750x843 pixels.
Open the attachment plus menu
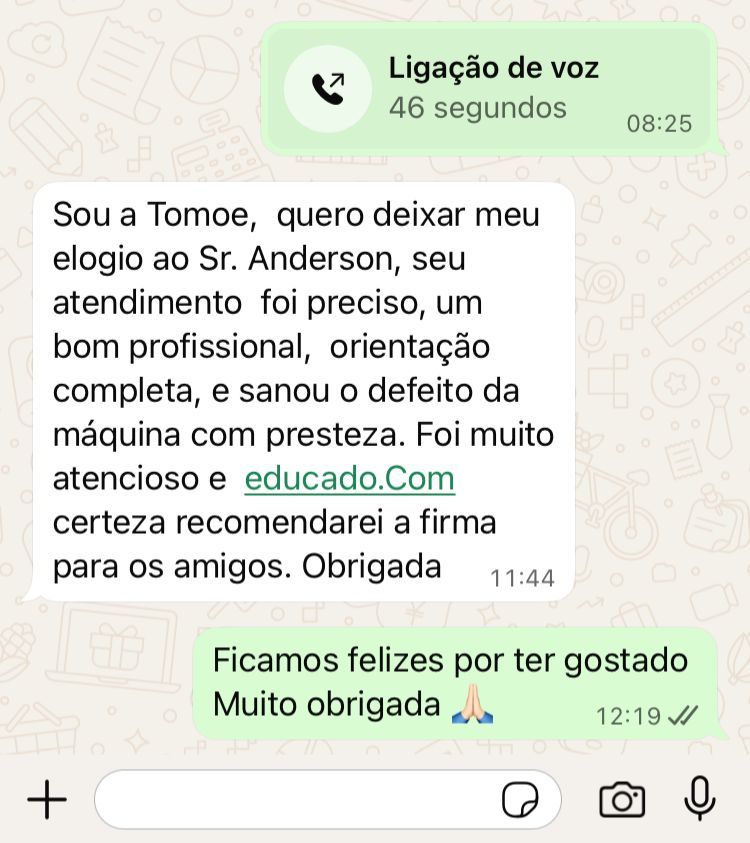[x=46, y=799]
